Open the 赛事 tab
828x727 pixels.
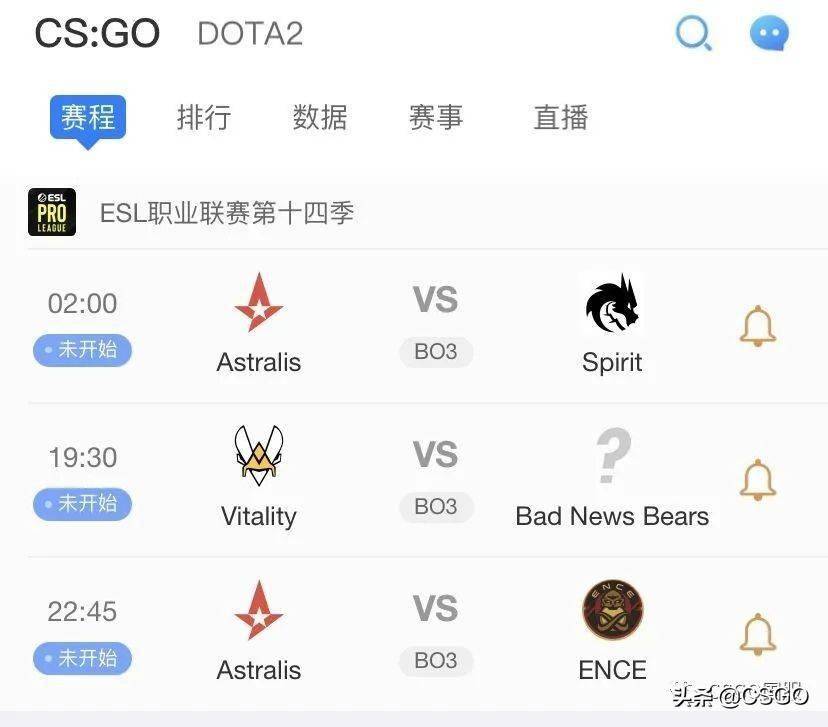[436, 118]
